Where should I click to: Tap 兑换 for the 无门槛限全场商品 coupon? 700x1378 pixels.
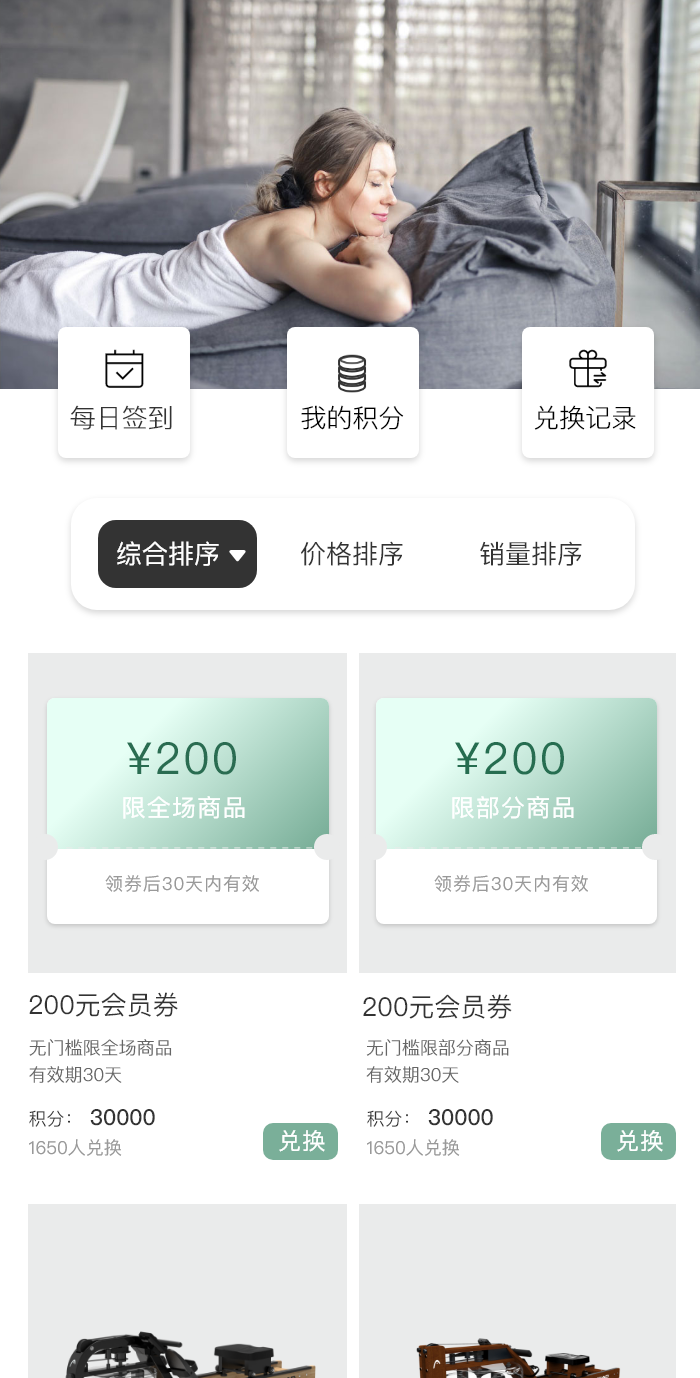coord(300,1141)
